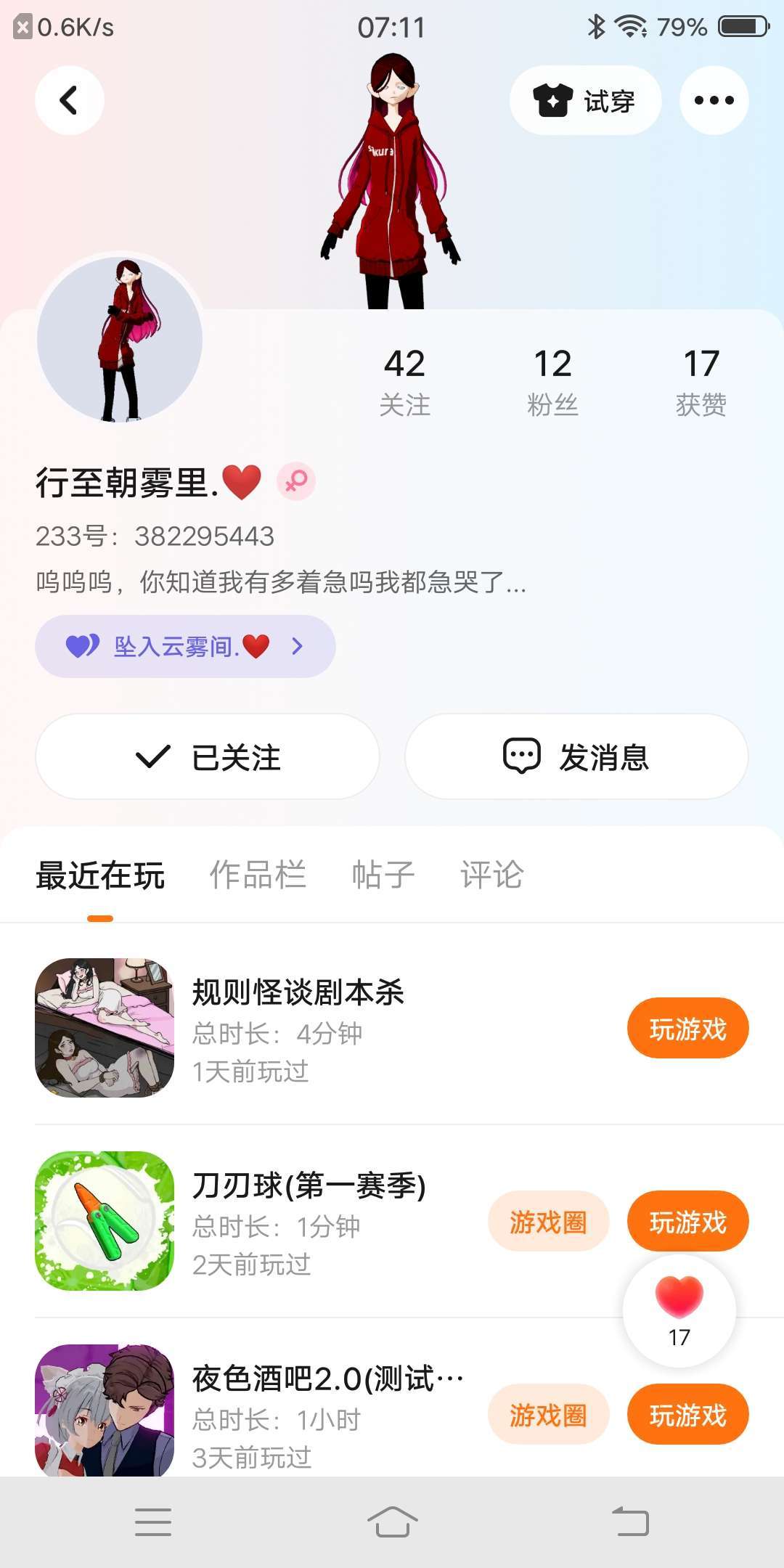Go back using the top-left arrow
Screen dimensions: 784x1568
[x=69, y=100]
